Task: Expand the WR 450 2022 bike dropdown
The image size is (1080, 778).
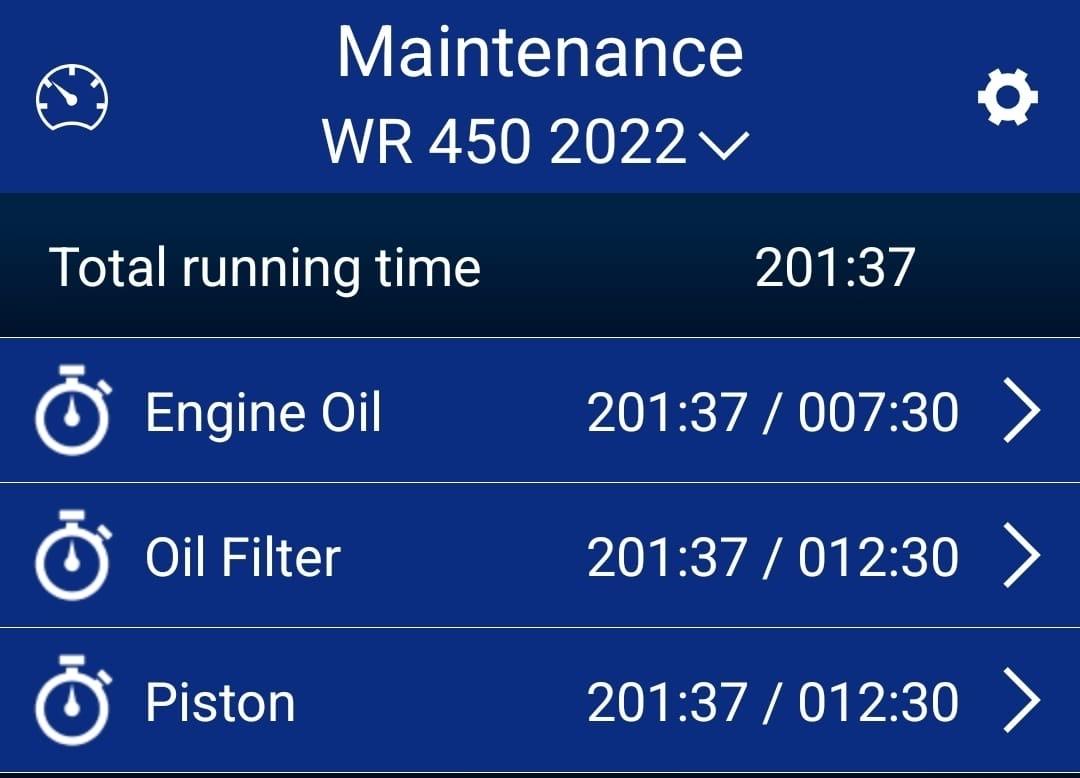Action: (x=536, y=143)
